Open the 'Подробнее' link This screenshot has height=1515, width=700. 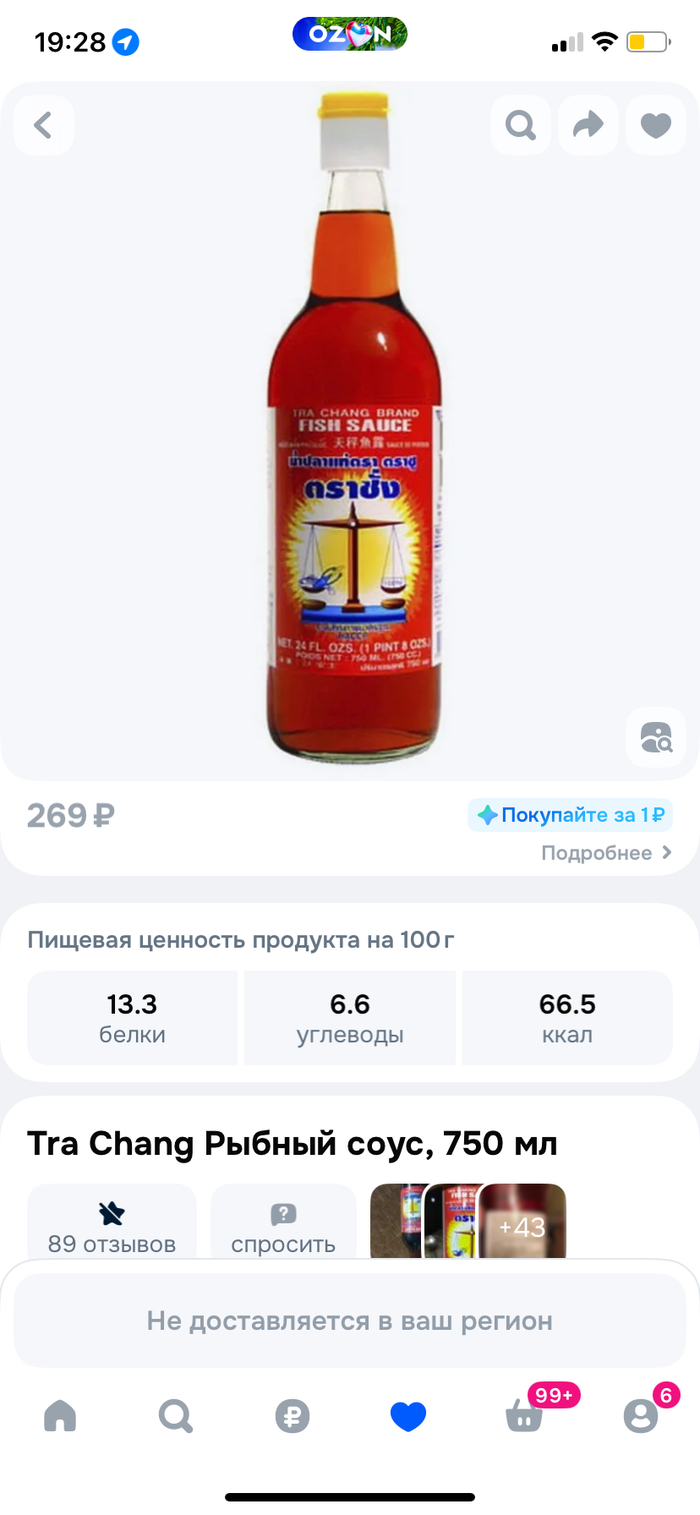[x=606, y=853]
